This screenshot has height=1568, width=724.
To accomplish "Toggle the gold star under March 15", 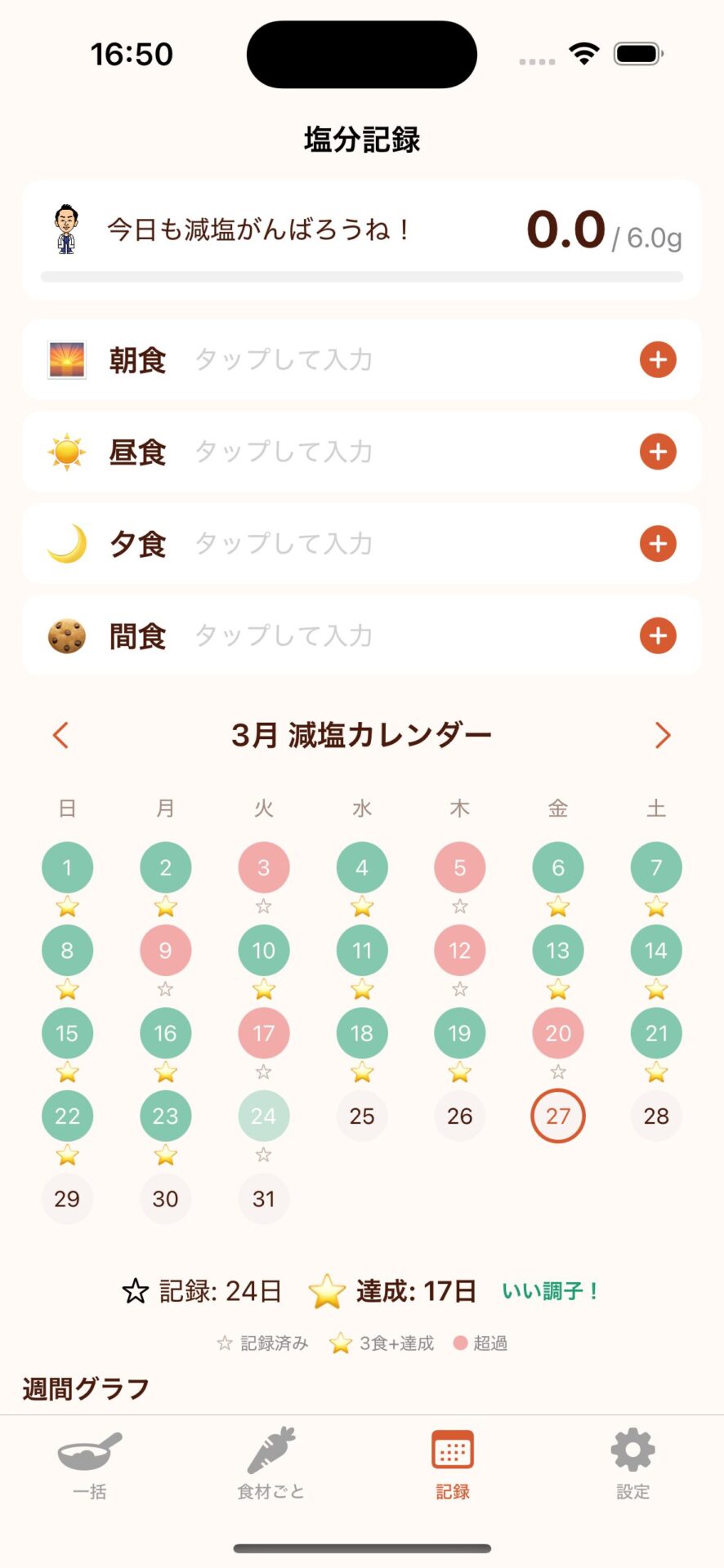I will 67,1071.
